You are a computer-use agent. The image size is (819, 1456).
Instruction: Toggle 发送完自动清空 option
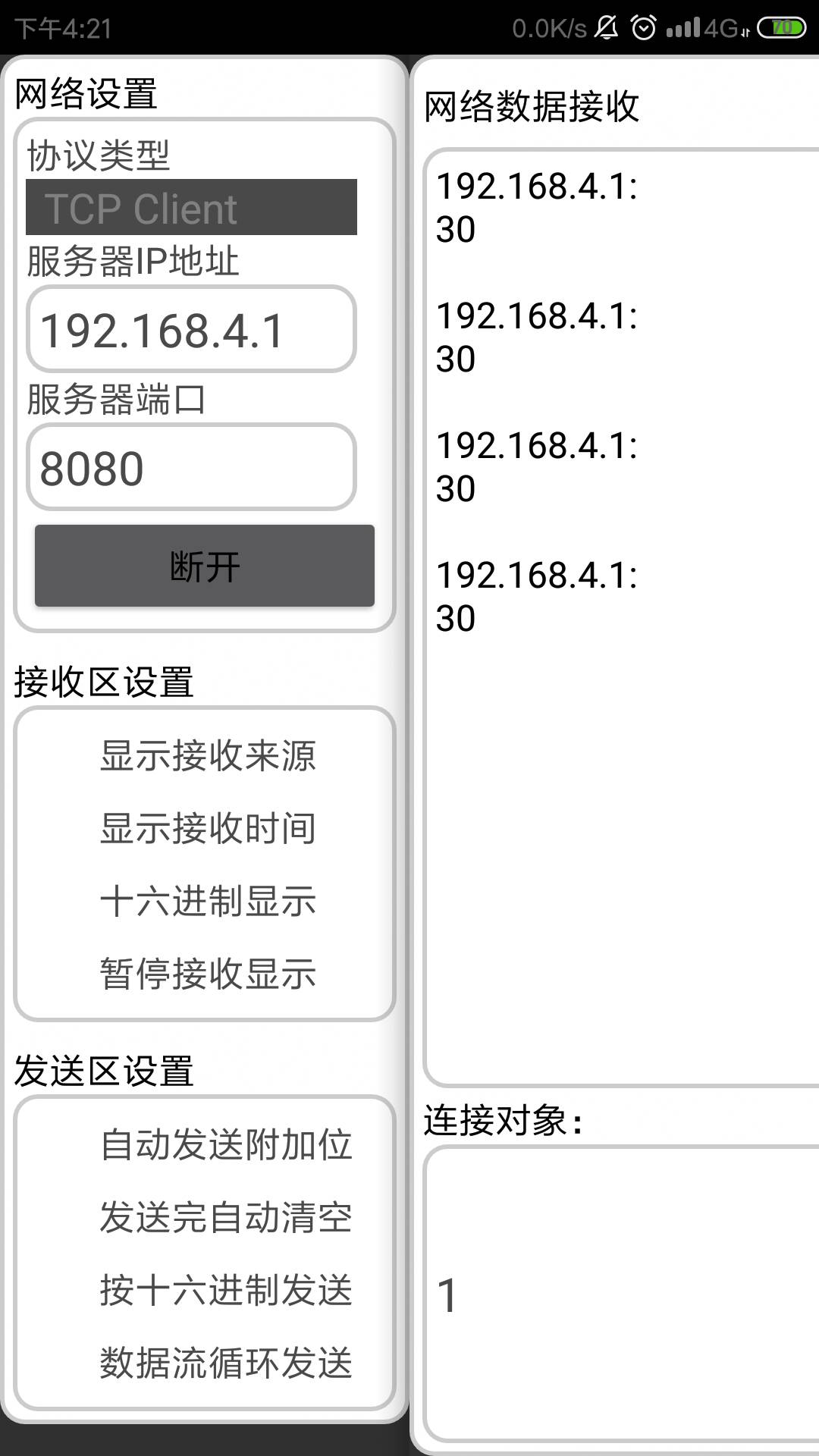coord(224,1217)
